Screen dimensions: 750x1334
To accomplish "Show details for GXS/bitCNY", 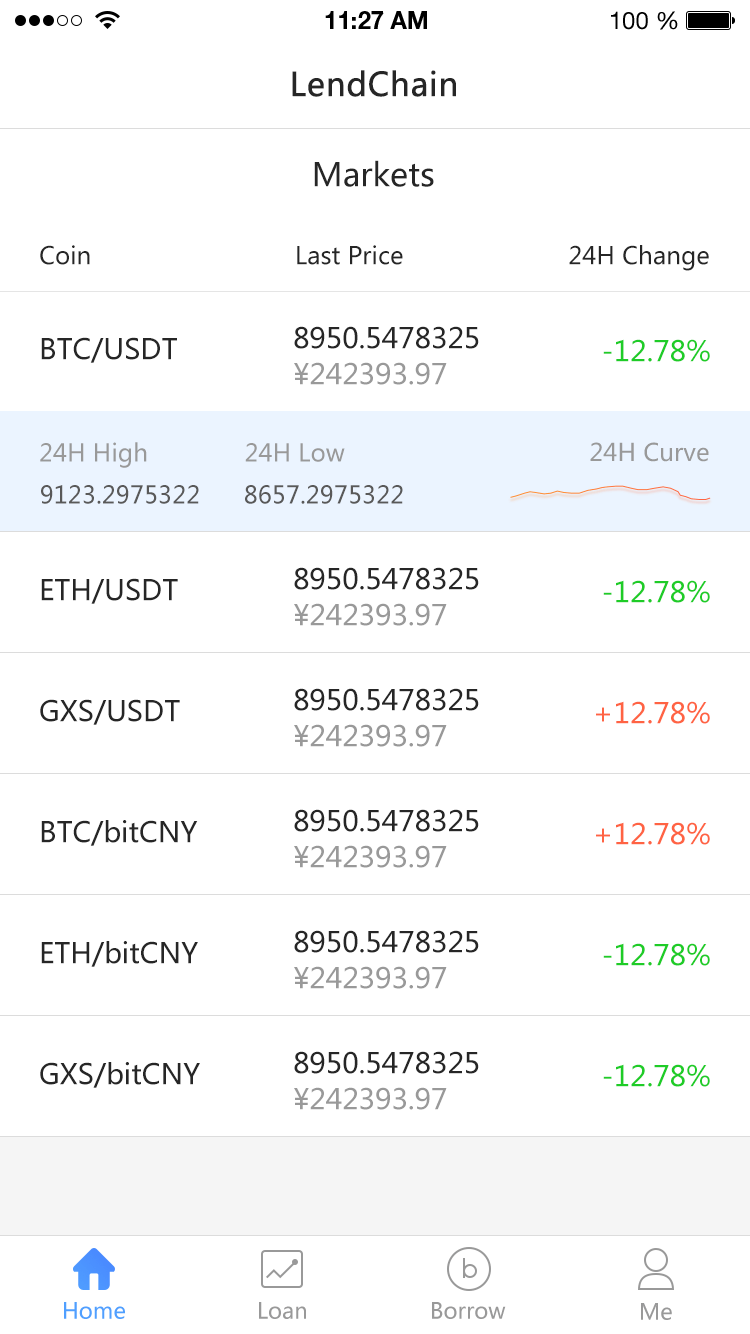I will click(375, 1076).
